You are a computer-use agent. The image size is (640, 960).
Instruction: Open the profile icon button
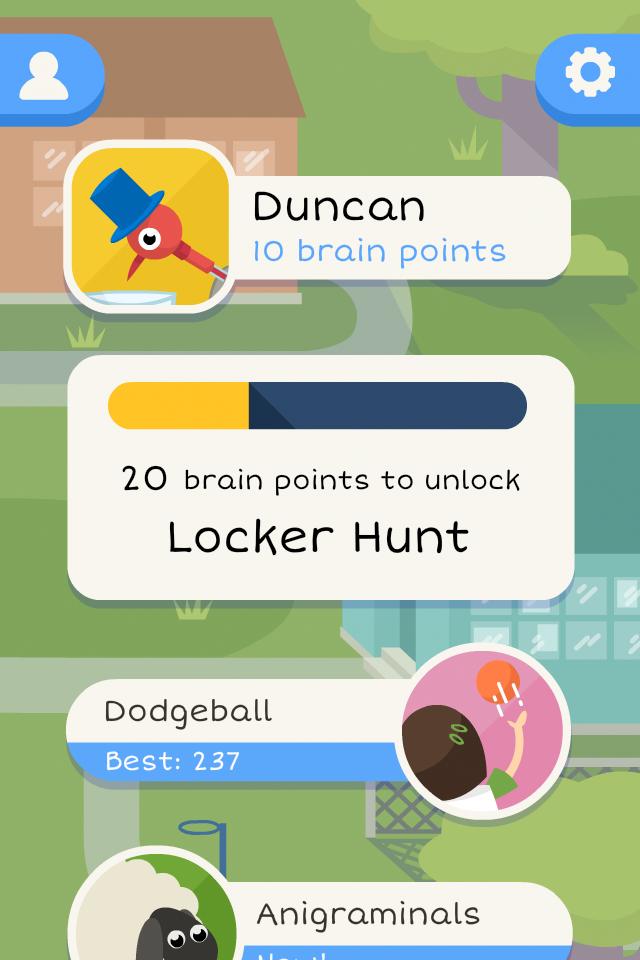pyautogui.click(x=44, y=76)
